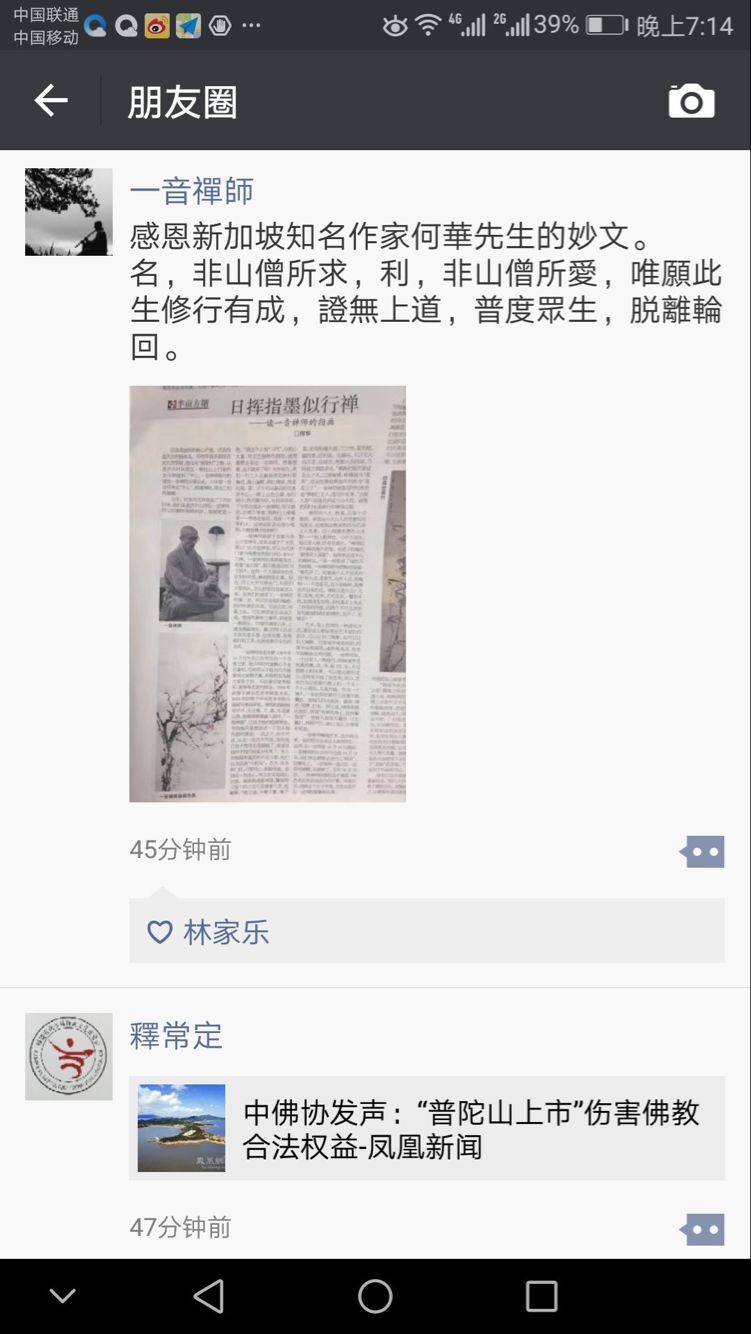Open the camera to post a moment
Image resolution: width=751 pixels, height=1334 pixels.
(691, 101)
